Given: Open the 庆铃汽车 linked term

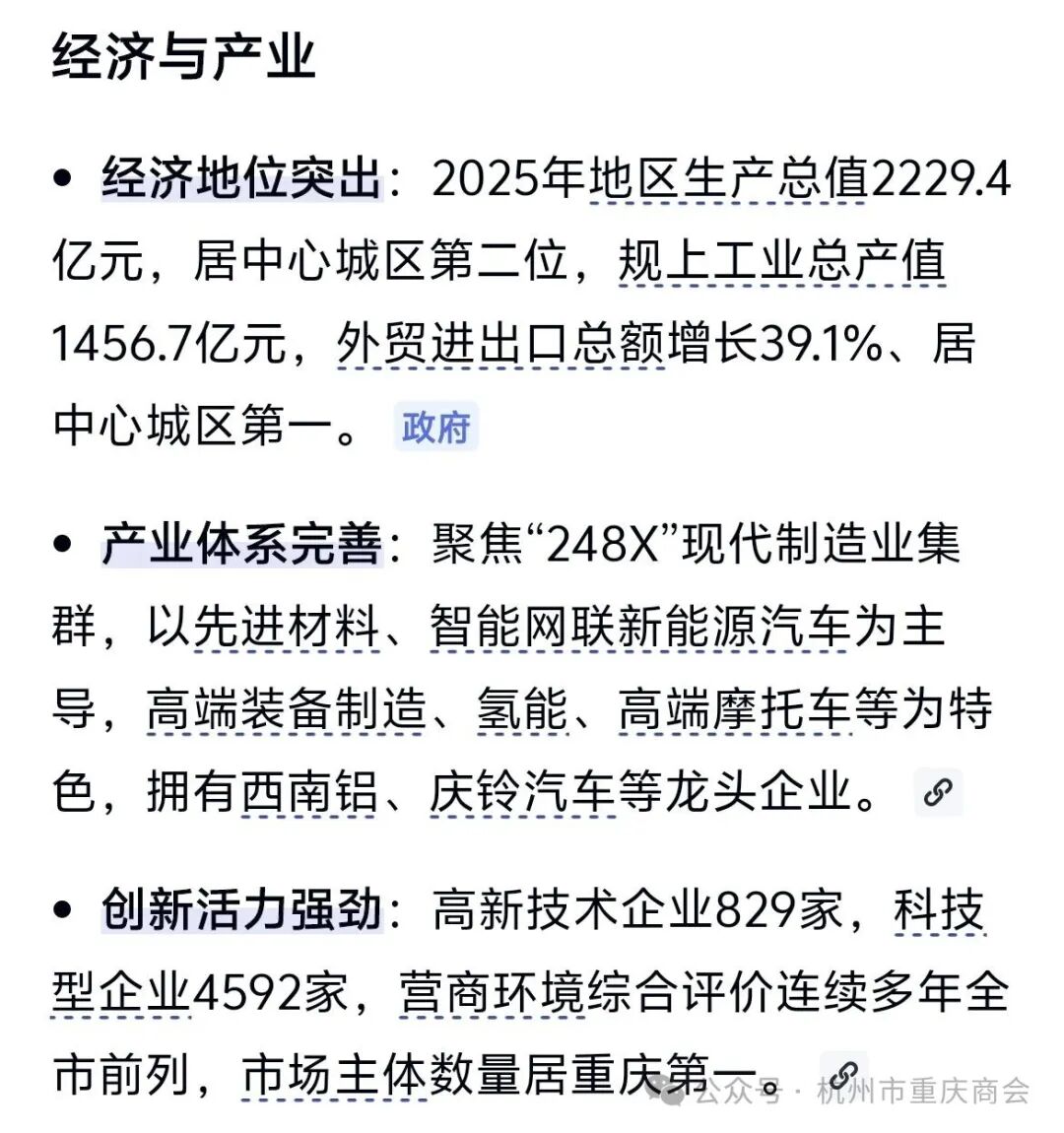Looking at the screenshot, I should [x=523, y=791].
